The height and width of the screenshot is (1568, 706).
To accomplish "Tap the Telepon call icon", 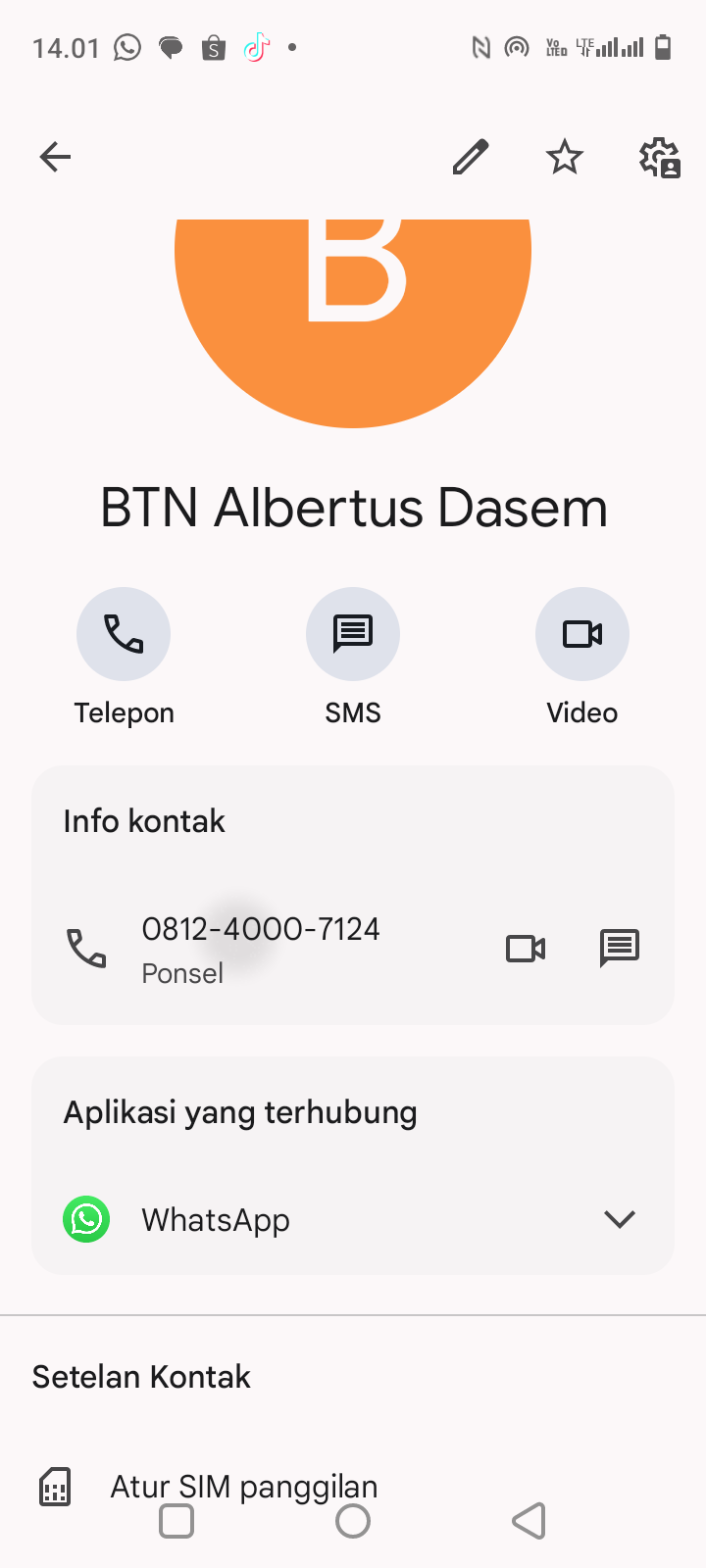I will pos(124,634).
